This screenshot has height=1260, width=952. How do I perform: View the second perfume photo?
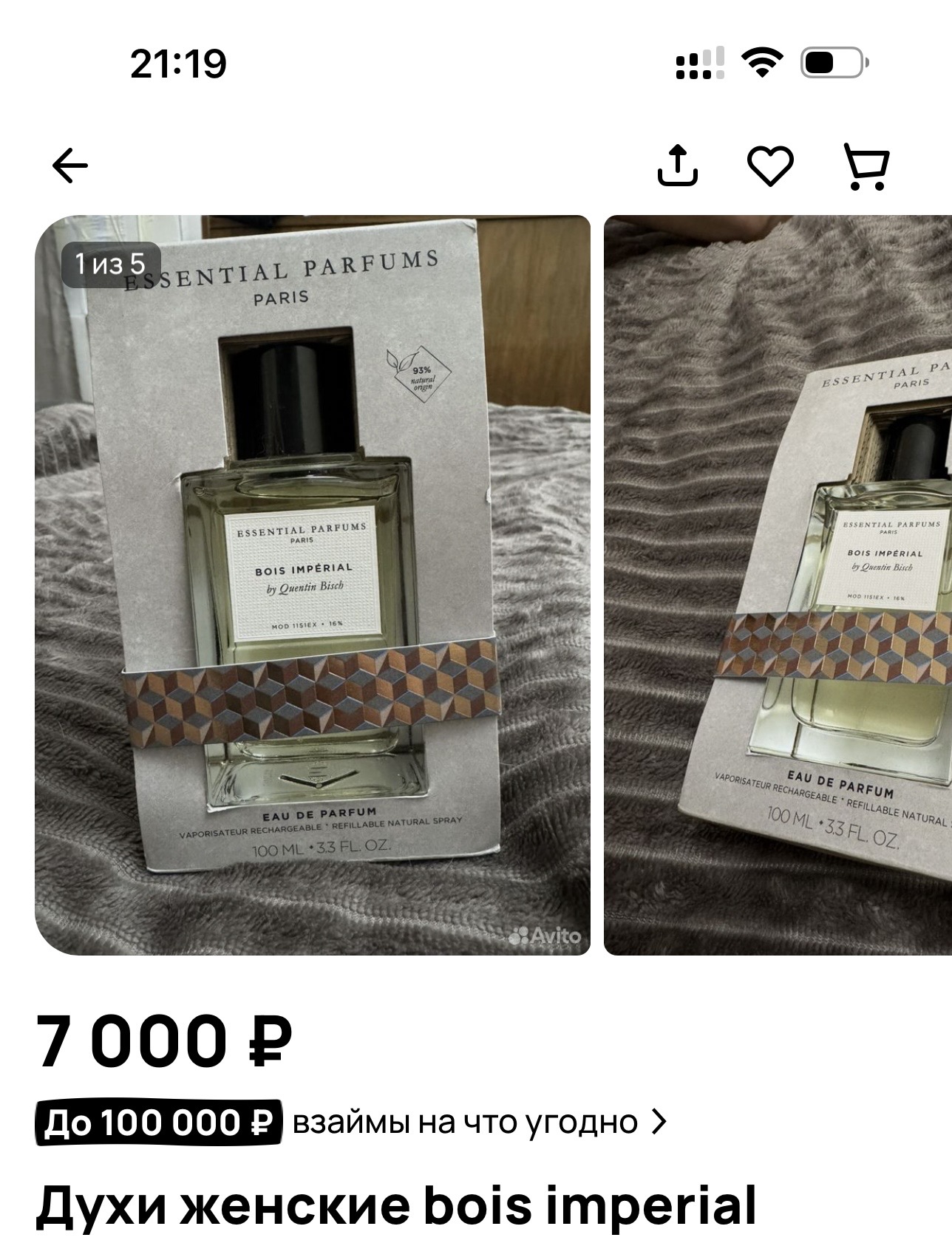(x=778, y=585)
